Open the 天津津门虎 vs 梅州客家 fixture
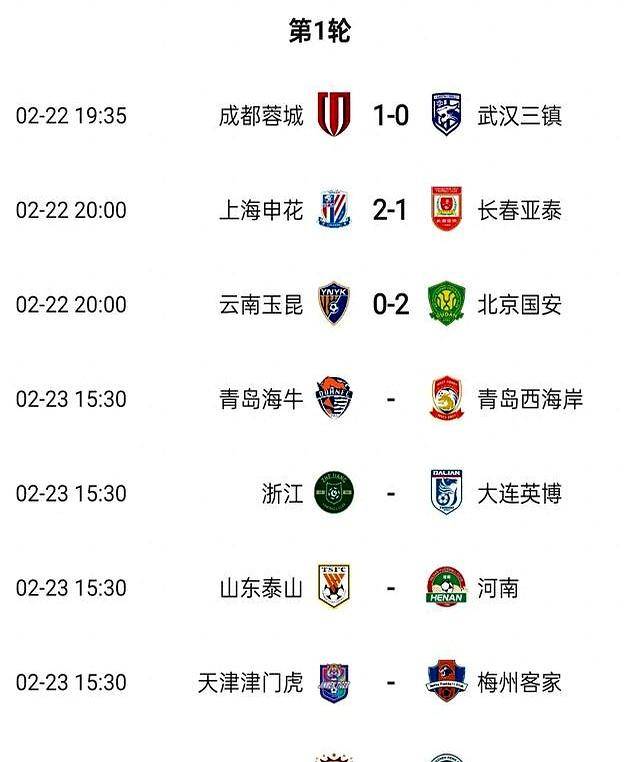The image size is (640, 762). pyautogui.click(x=390, y=682)
